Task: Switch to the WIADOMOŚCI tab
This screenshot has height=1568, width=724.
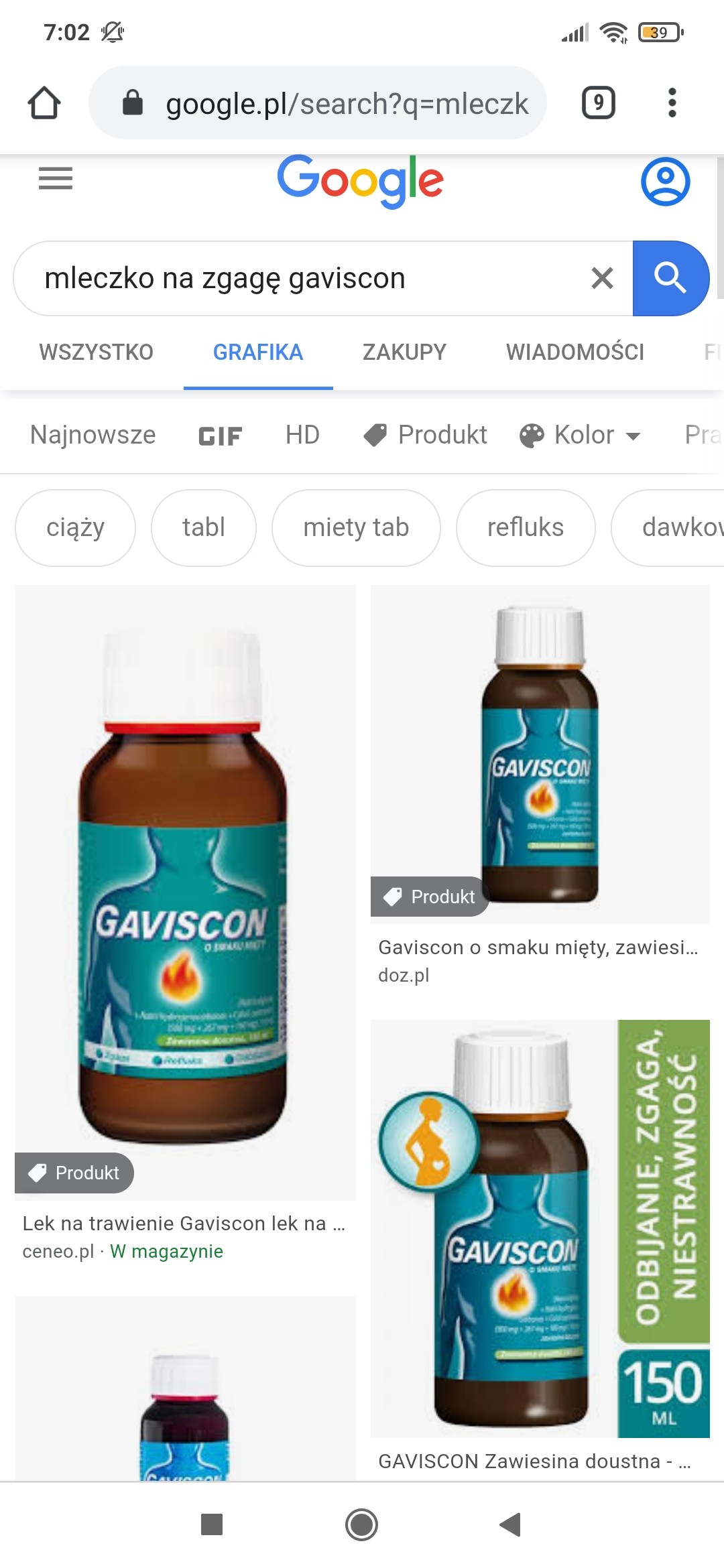Action: 575,352
